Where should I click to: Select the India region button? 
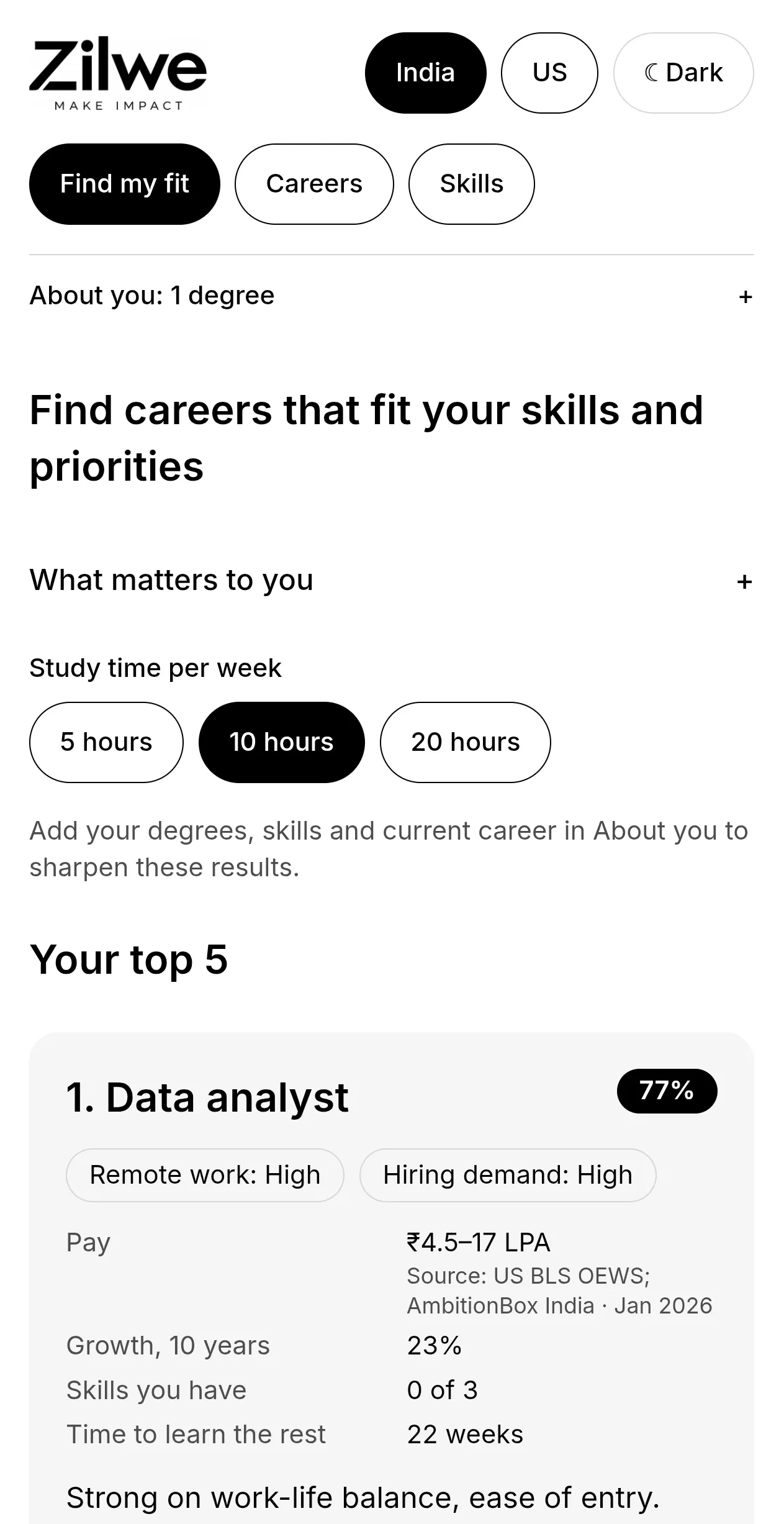point(425,73)
